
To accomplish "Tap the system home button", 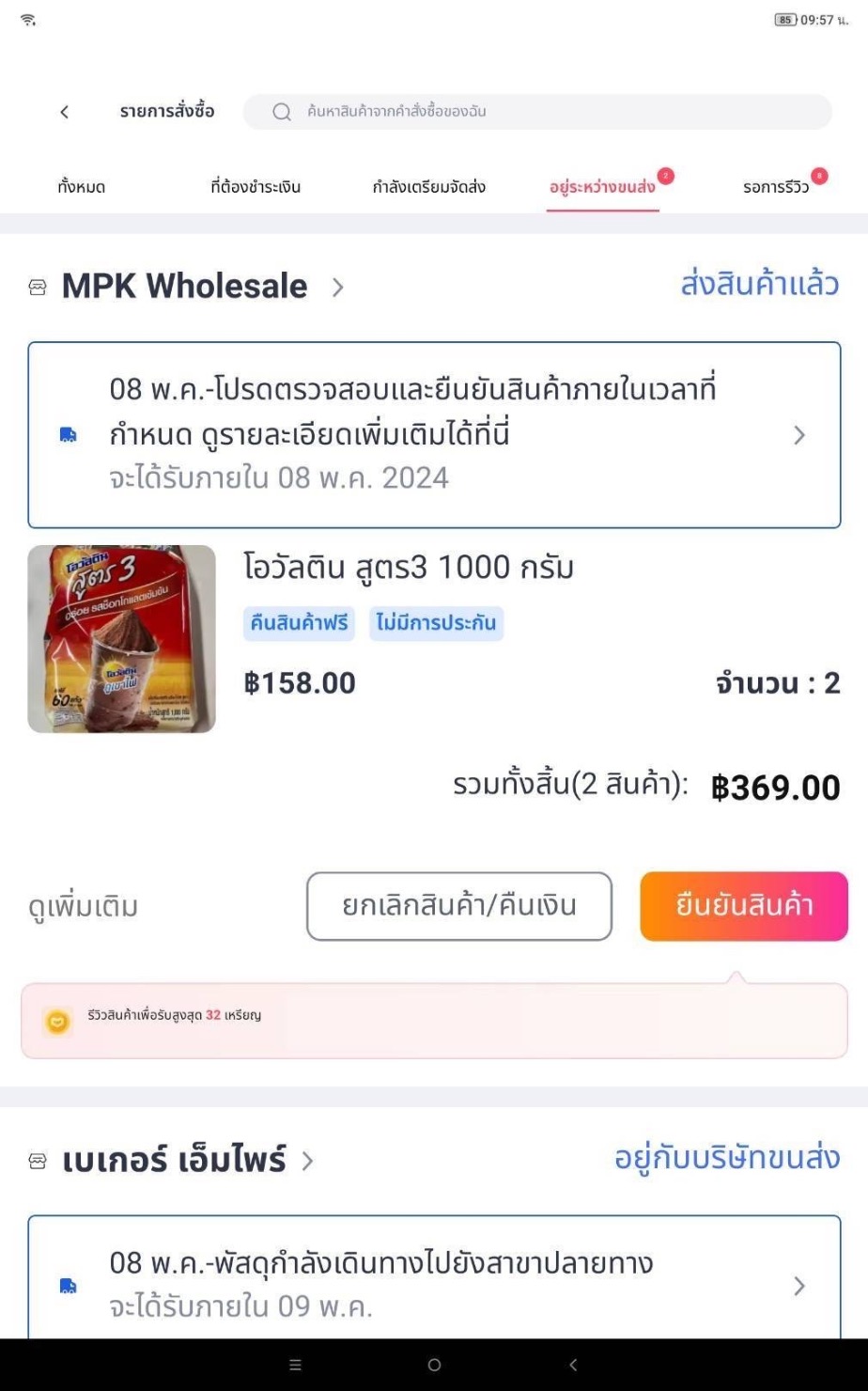I will (x=434, y=1365).
